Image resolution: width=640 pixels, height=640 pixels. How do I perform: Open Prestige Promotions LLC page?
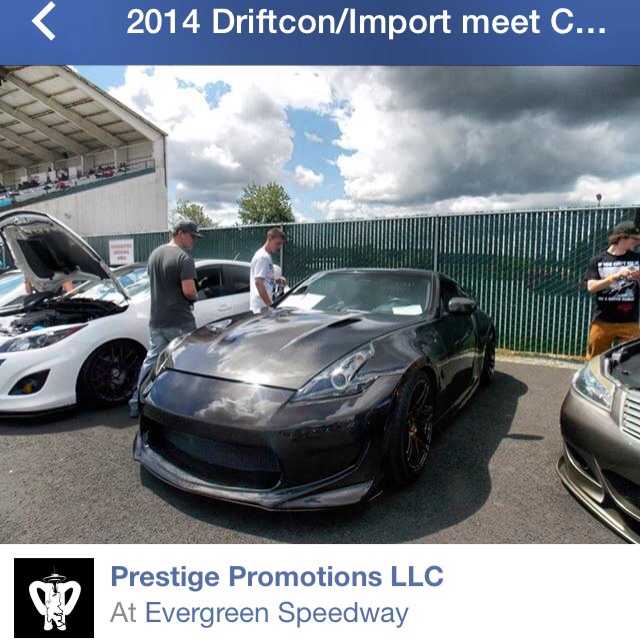point(276,577)
